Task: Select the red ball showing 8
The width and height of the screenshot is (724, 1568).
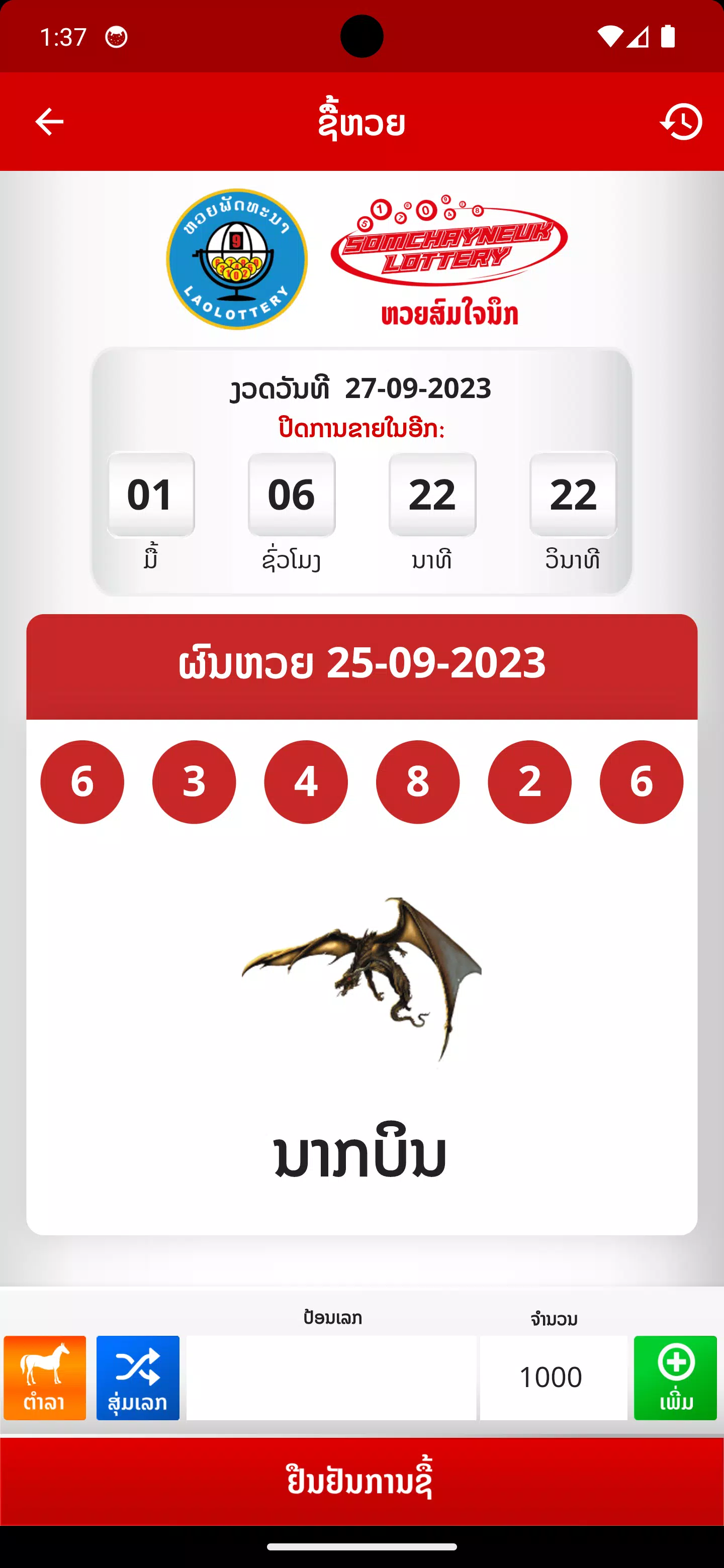Action: coord(418,783)
